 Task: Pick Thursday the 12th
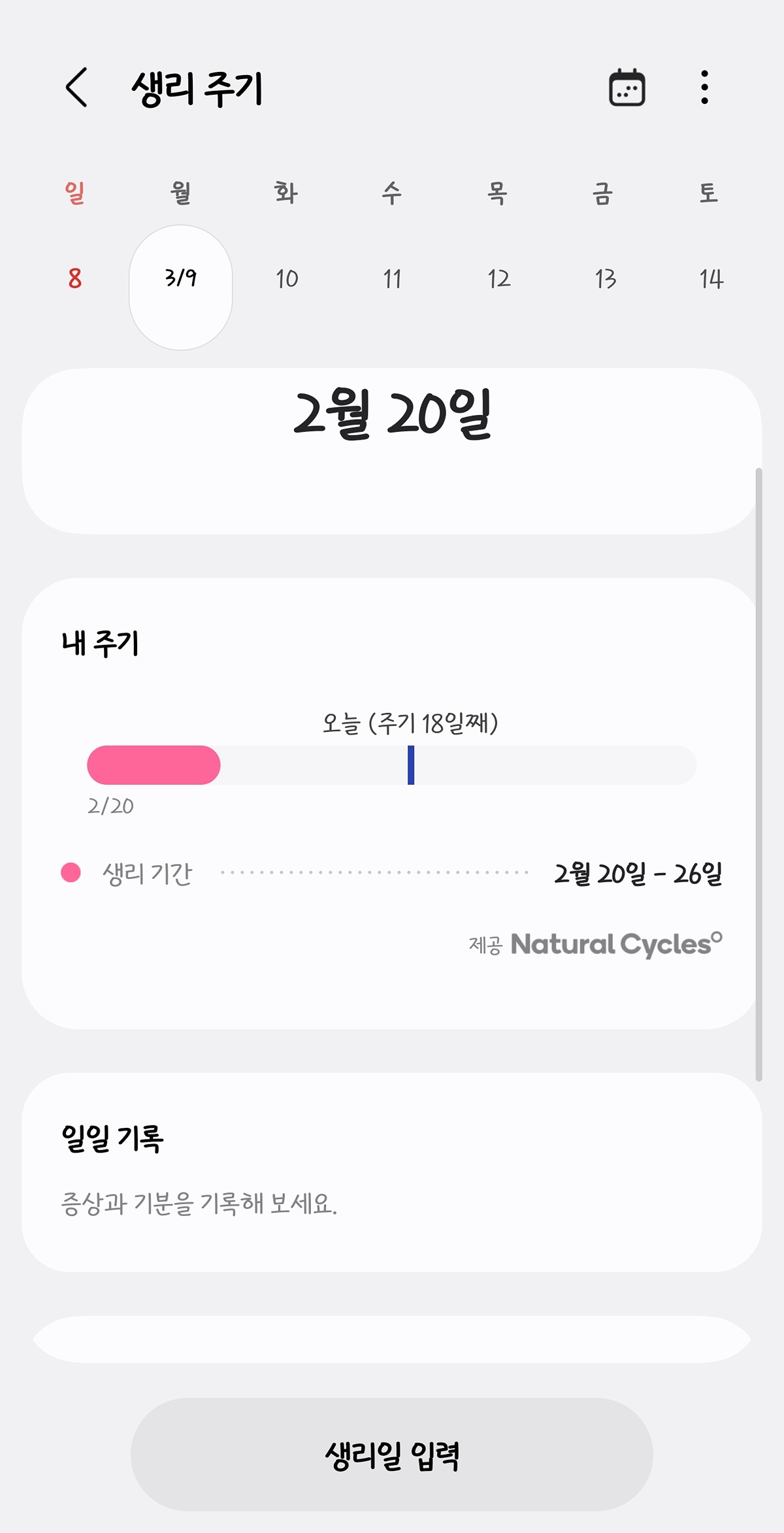[x=498, y=279]
